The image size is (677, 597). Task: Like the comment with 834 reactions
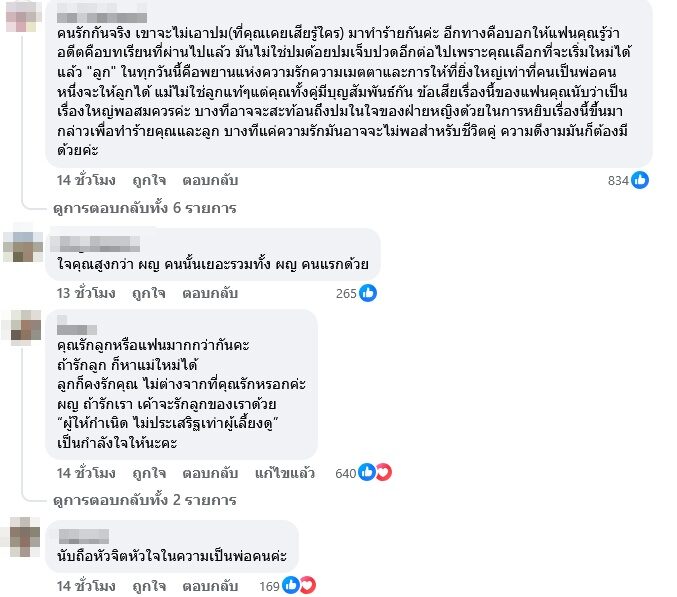point(150,181)
